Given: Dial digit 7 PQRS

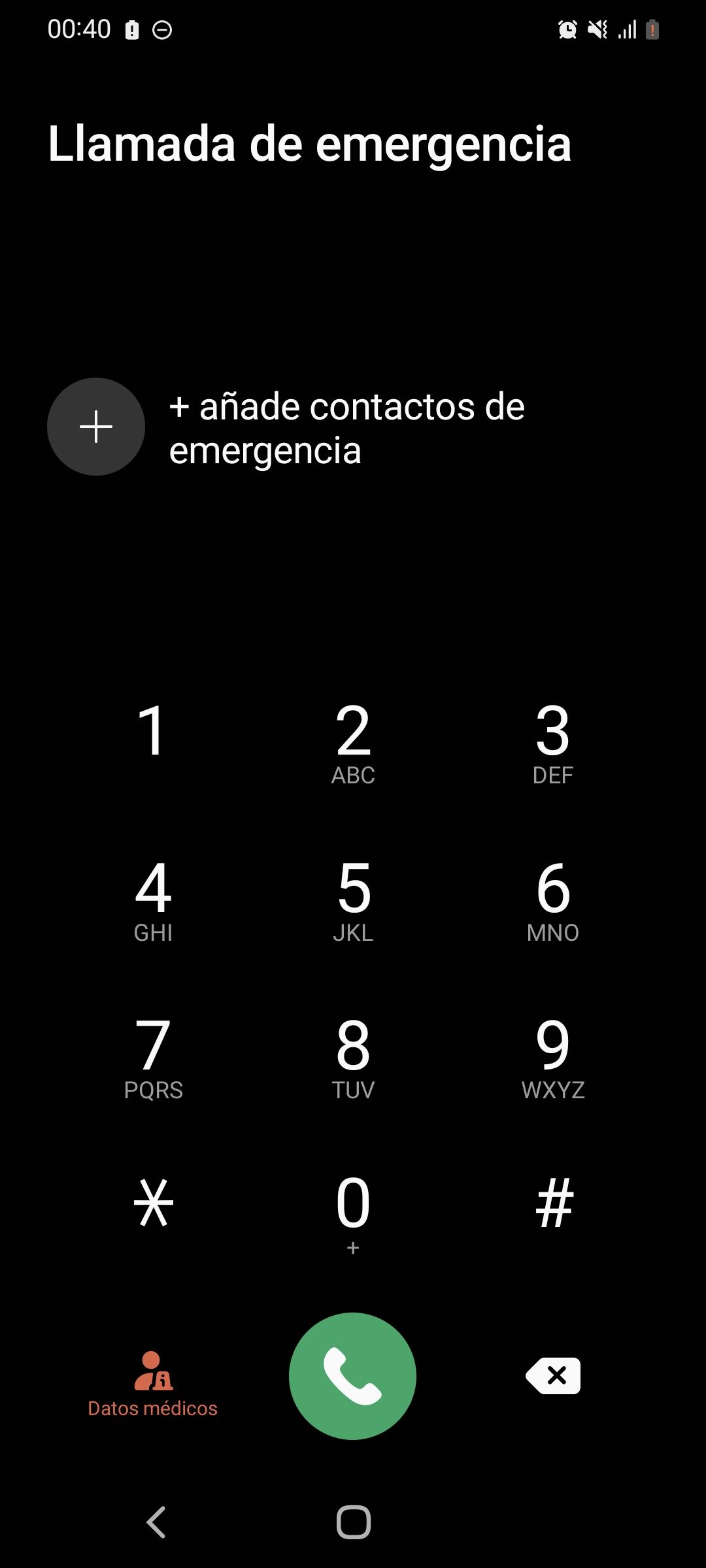Looking at the screenshot, I should 153,1056.
